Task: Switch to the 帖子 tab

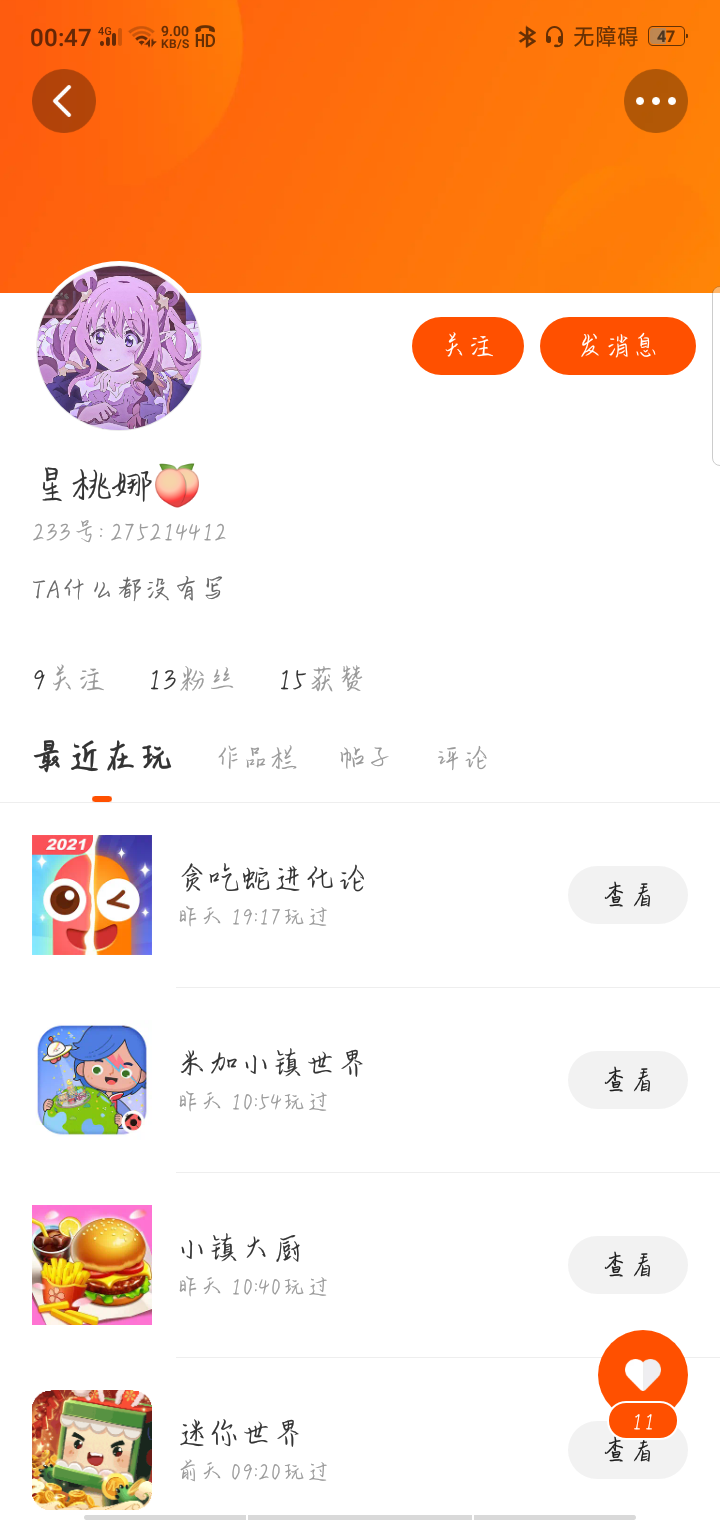Action: tap(364, 758)
